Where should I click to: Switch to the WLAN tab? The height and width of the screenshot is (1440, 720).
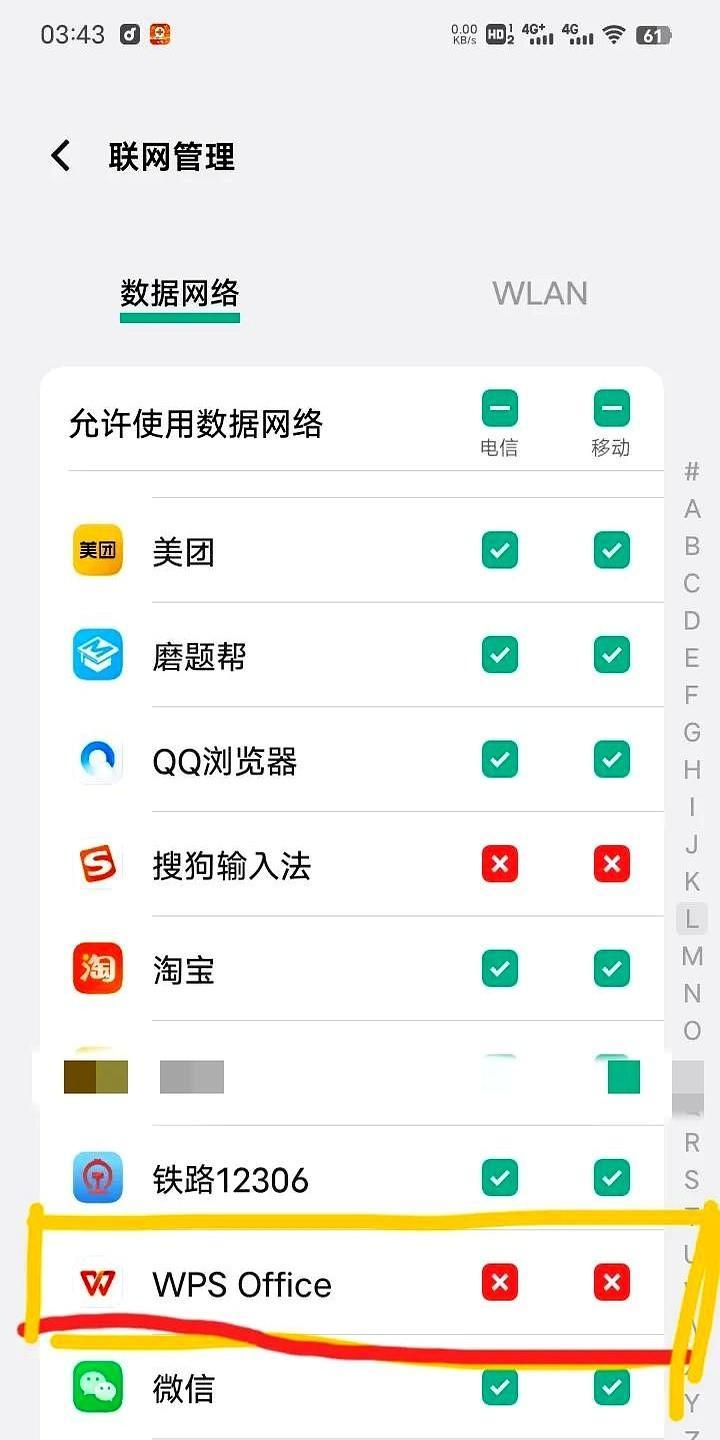539,293
